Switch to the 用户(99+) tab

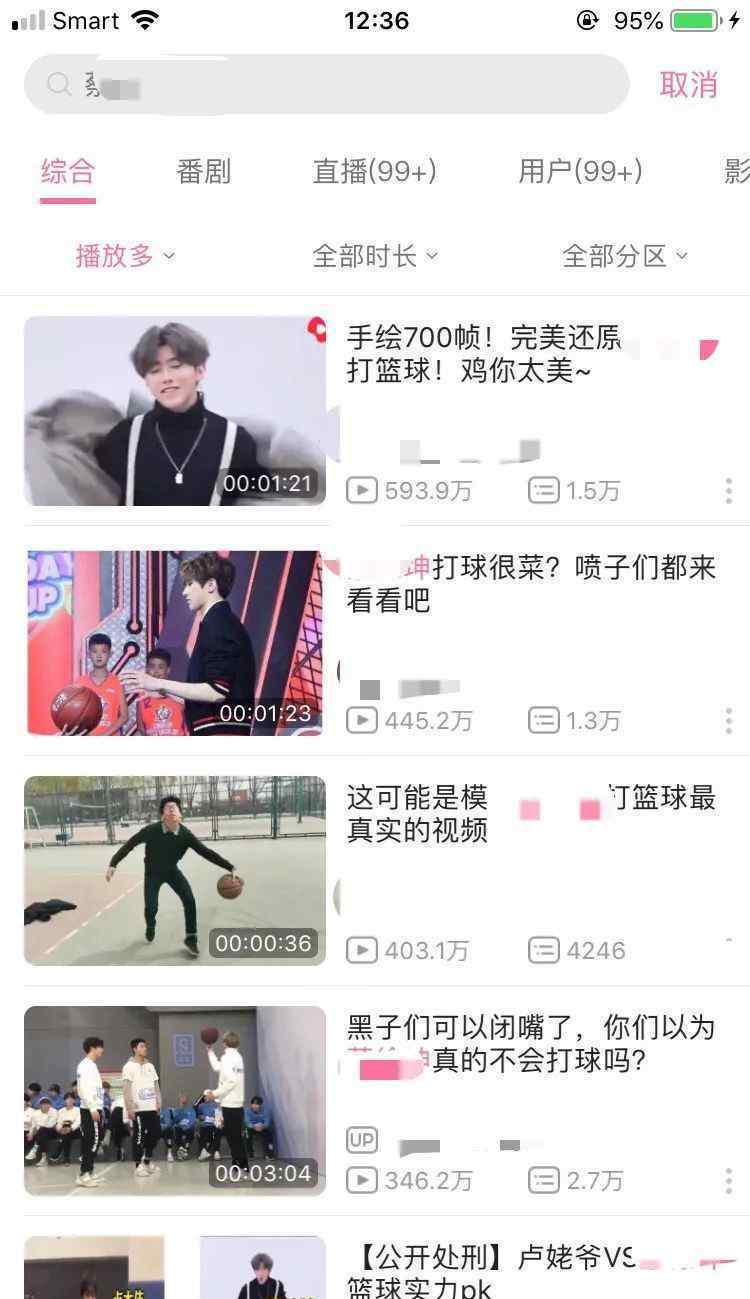tap(580, 172)
